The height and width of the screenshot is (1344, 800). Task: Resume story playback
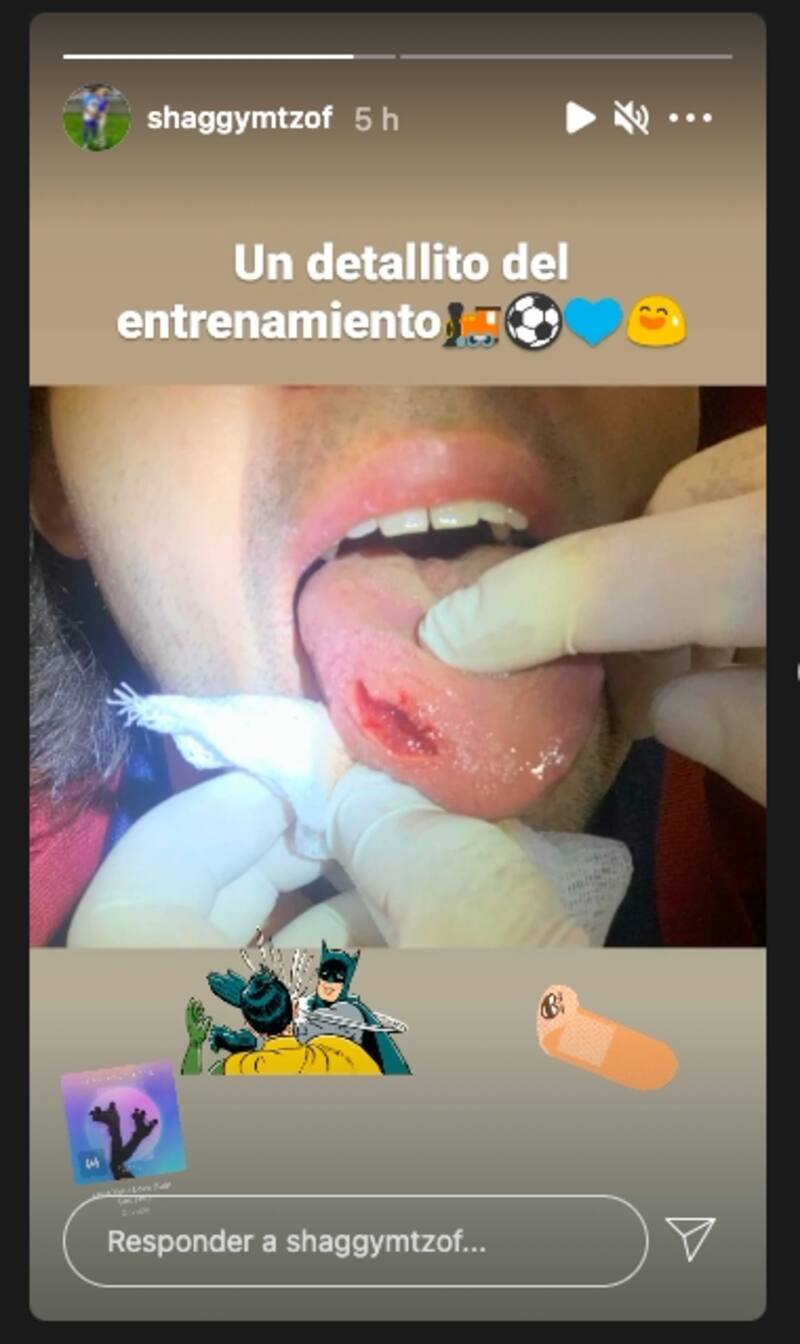(579, 118)
